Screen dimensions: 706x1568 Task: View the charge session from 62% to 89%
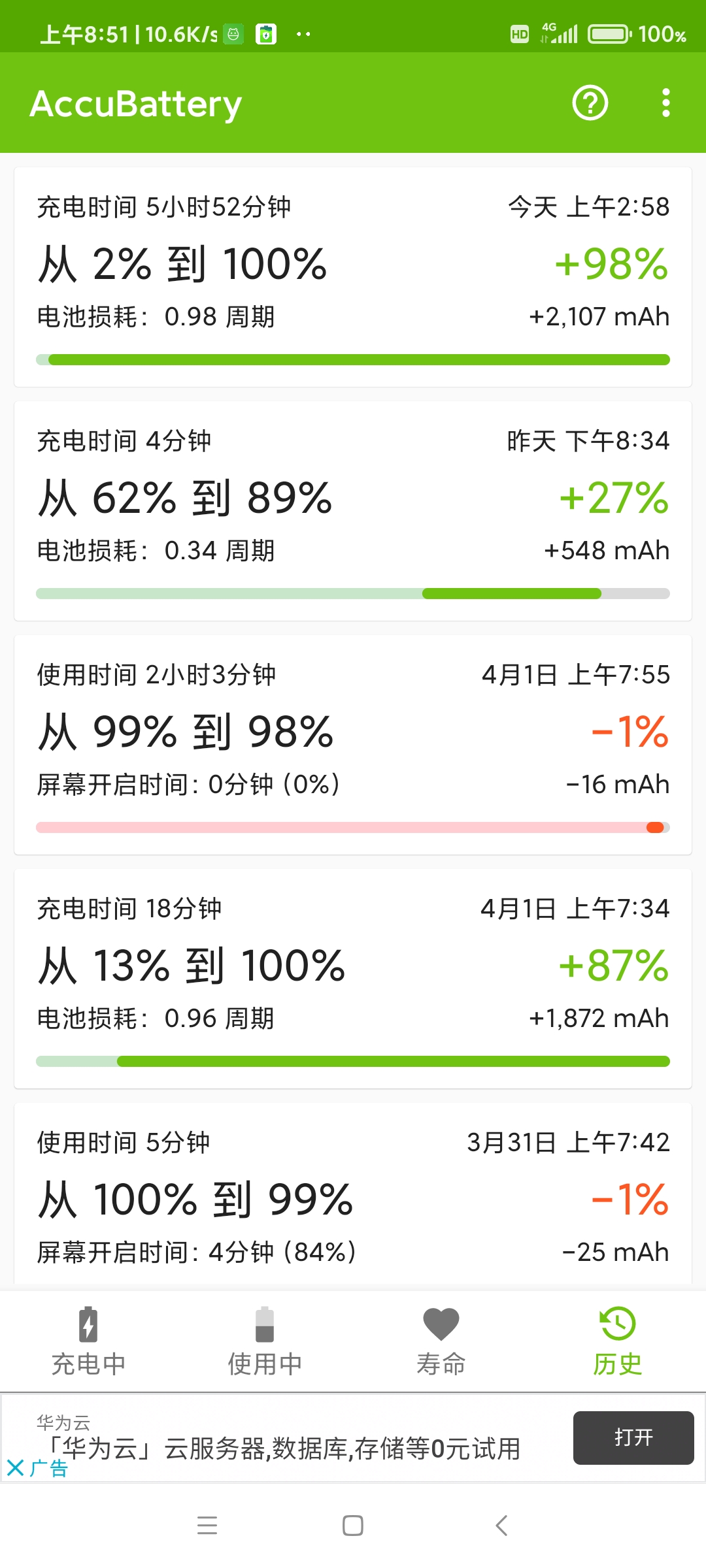tap(353, 511)
